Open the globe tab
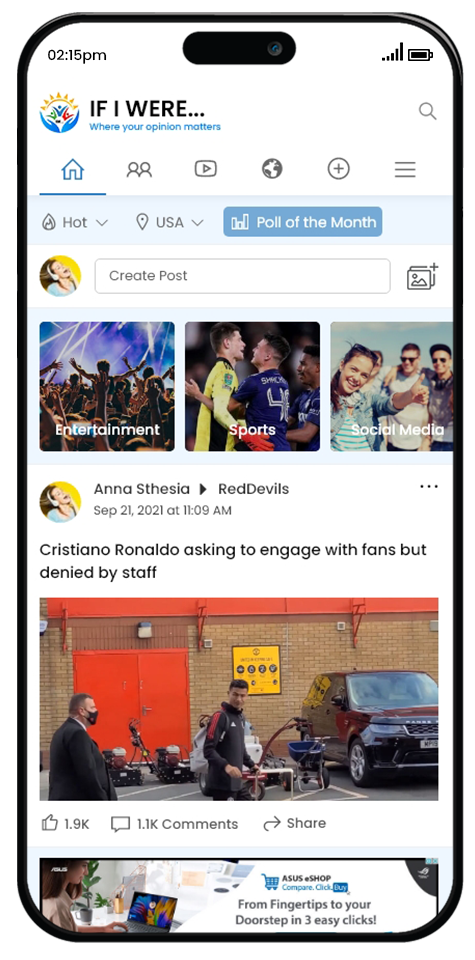This screenshot has width=475, height=960. [x=272, y=168]
